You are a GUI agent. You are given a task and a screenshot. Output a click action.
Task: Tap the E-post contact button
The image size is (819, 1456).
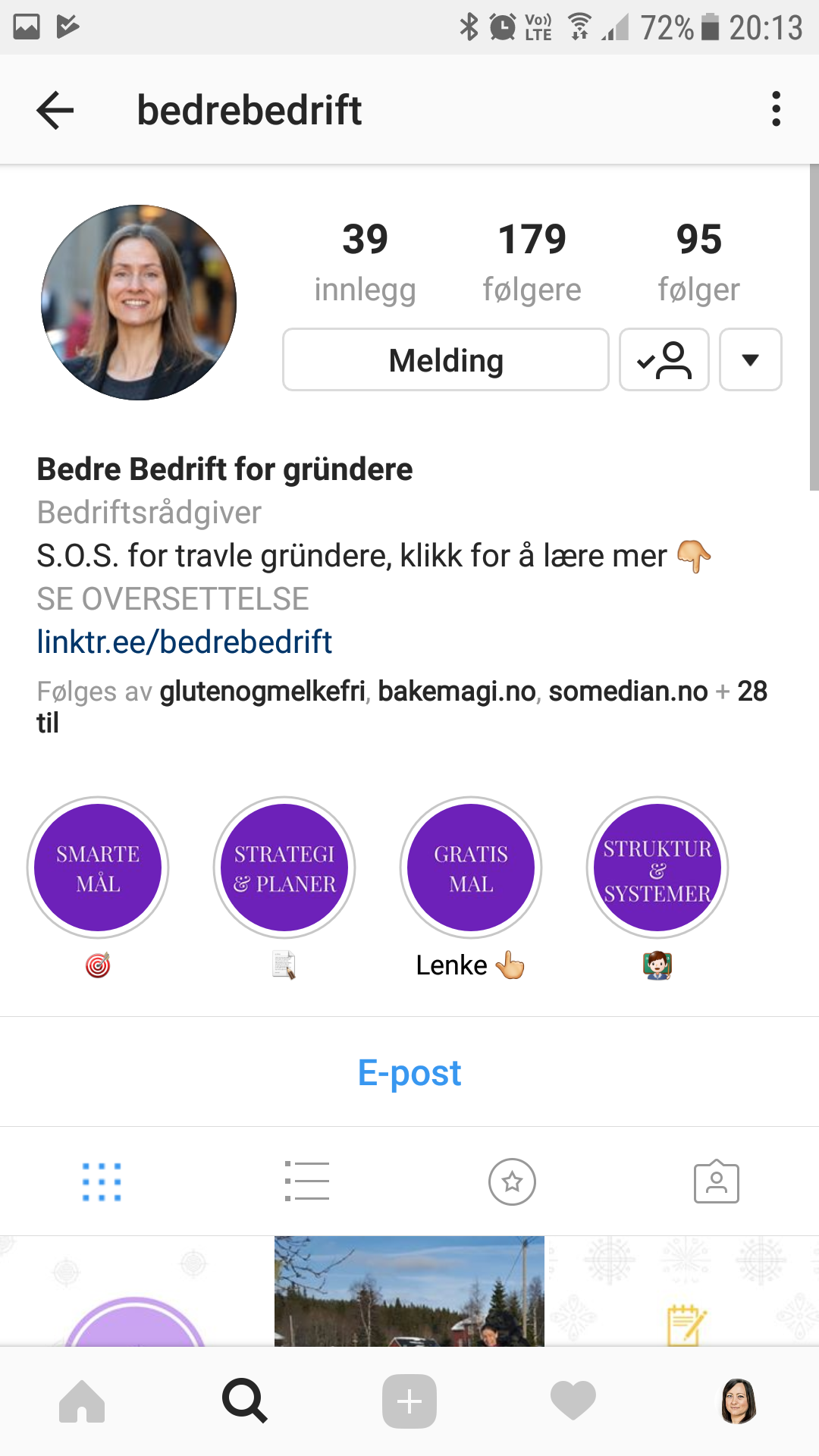click(x=409, y=1072)
